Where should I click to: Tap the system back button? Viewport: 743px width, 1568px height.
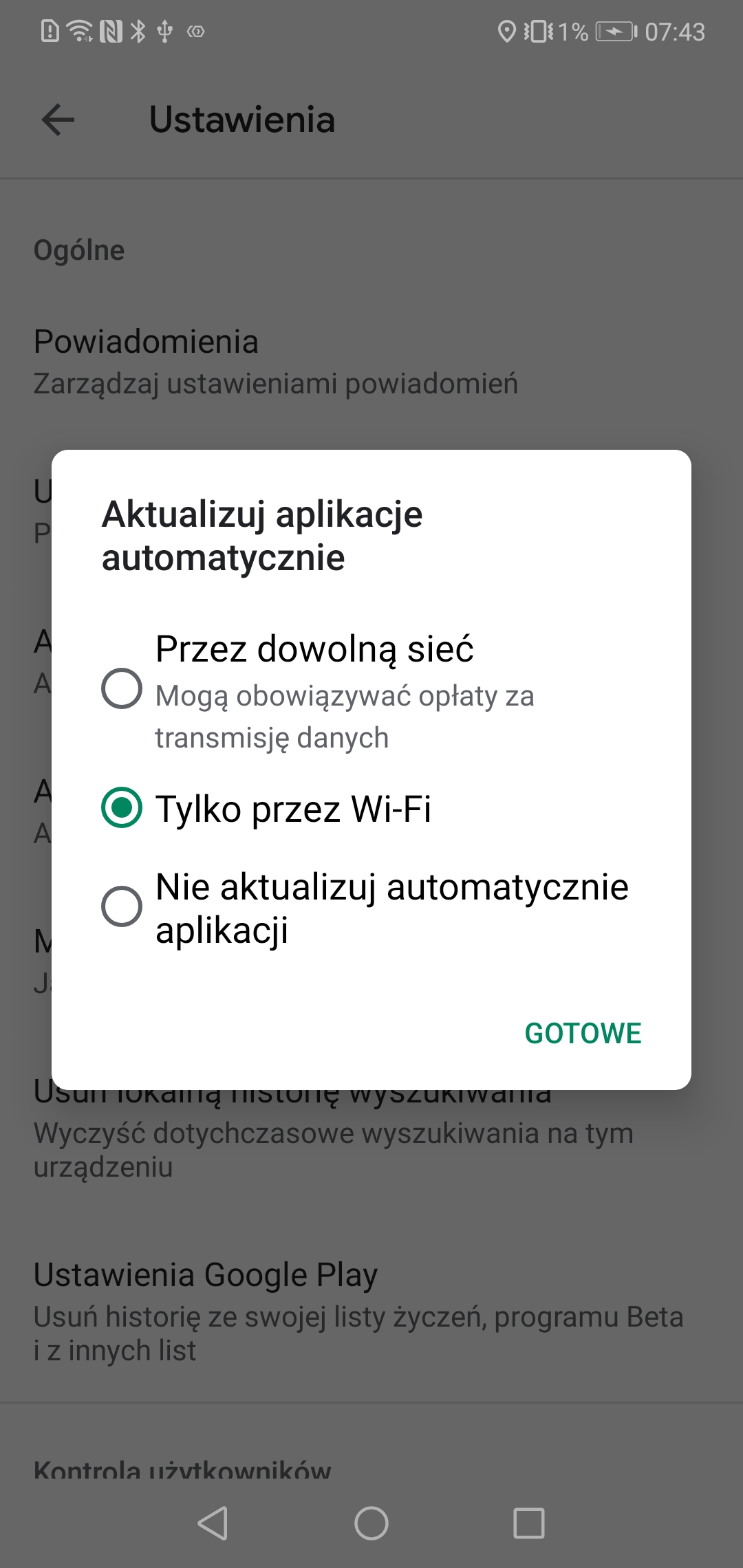213,1523
